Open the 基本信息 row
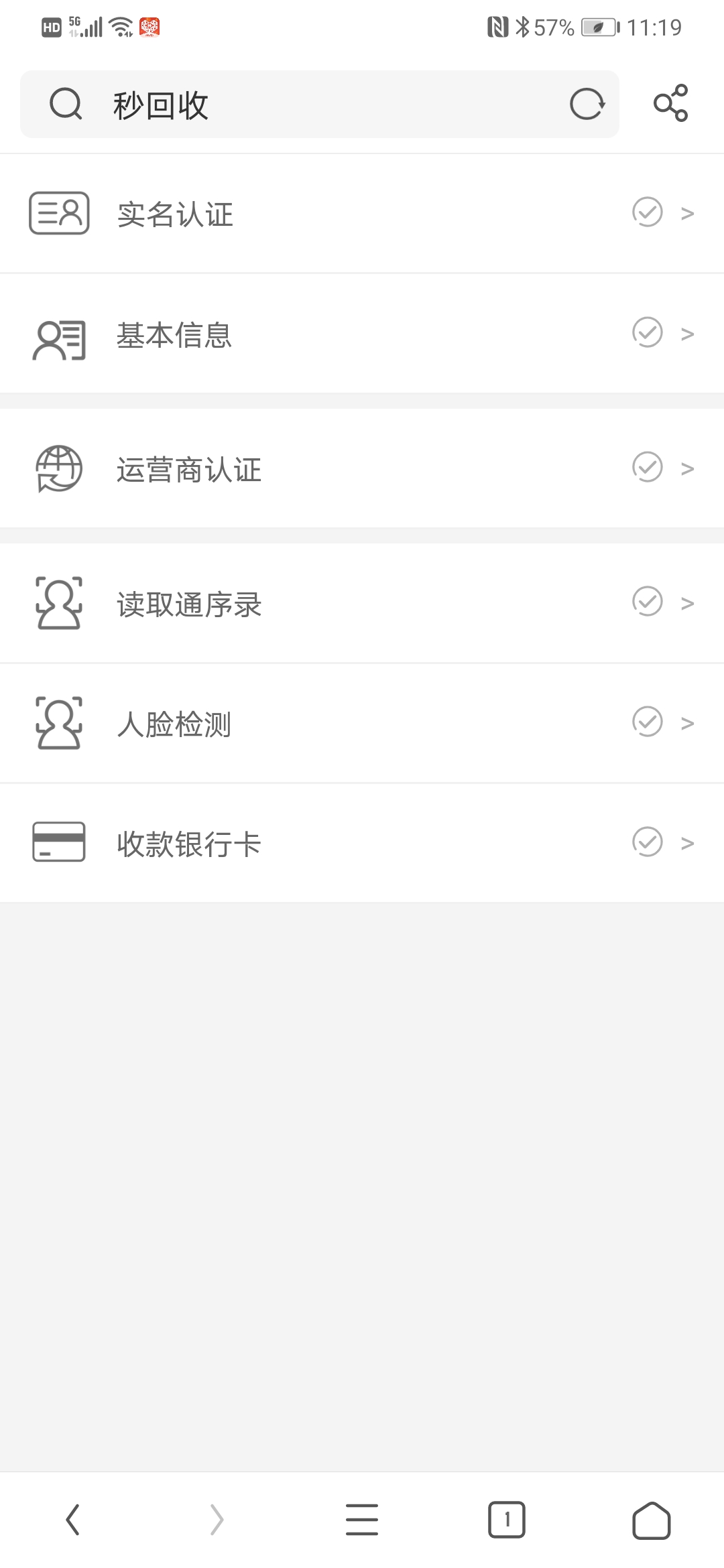The width and height of the screenshot is (724, 1568). click(x=362, y=334)
